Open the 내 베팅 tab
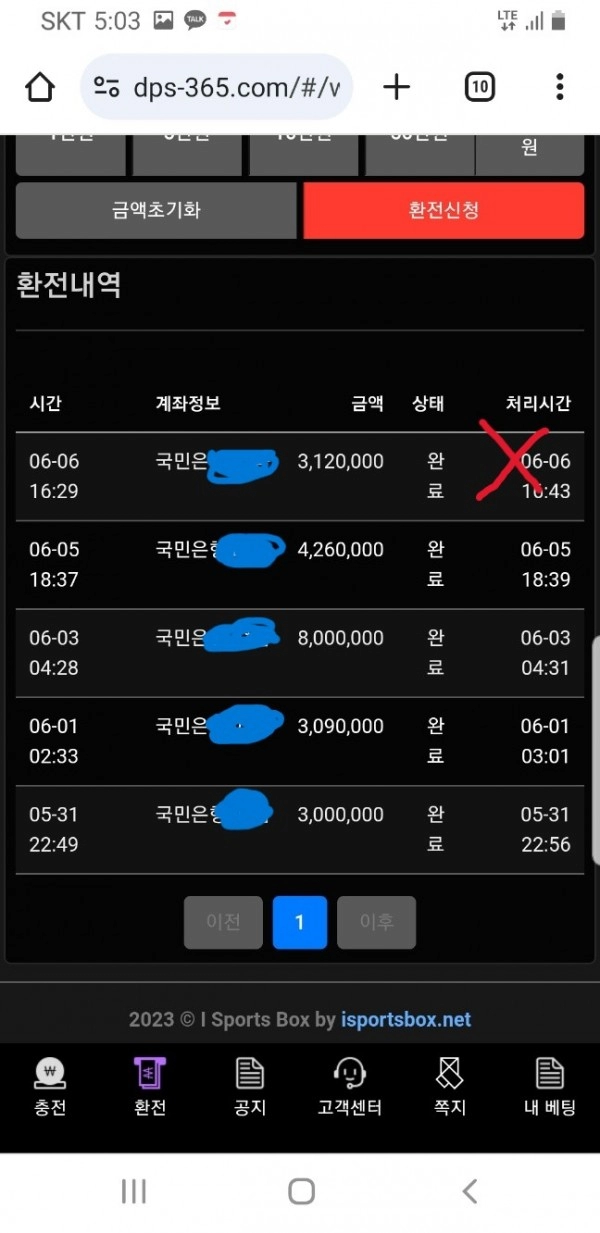The width and height of the screenshot is (600, 1233). click(x=550, y=1087)
